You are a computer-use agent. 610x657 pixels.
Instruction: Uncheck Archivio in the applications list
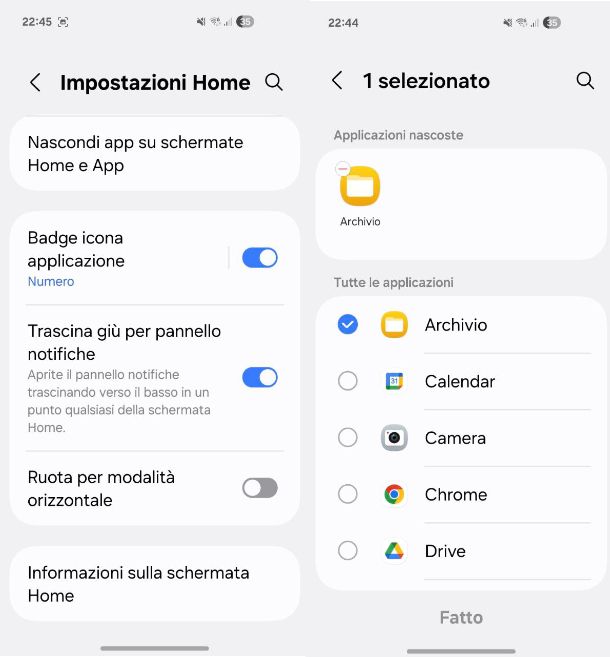coord(348,324)
